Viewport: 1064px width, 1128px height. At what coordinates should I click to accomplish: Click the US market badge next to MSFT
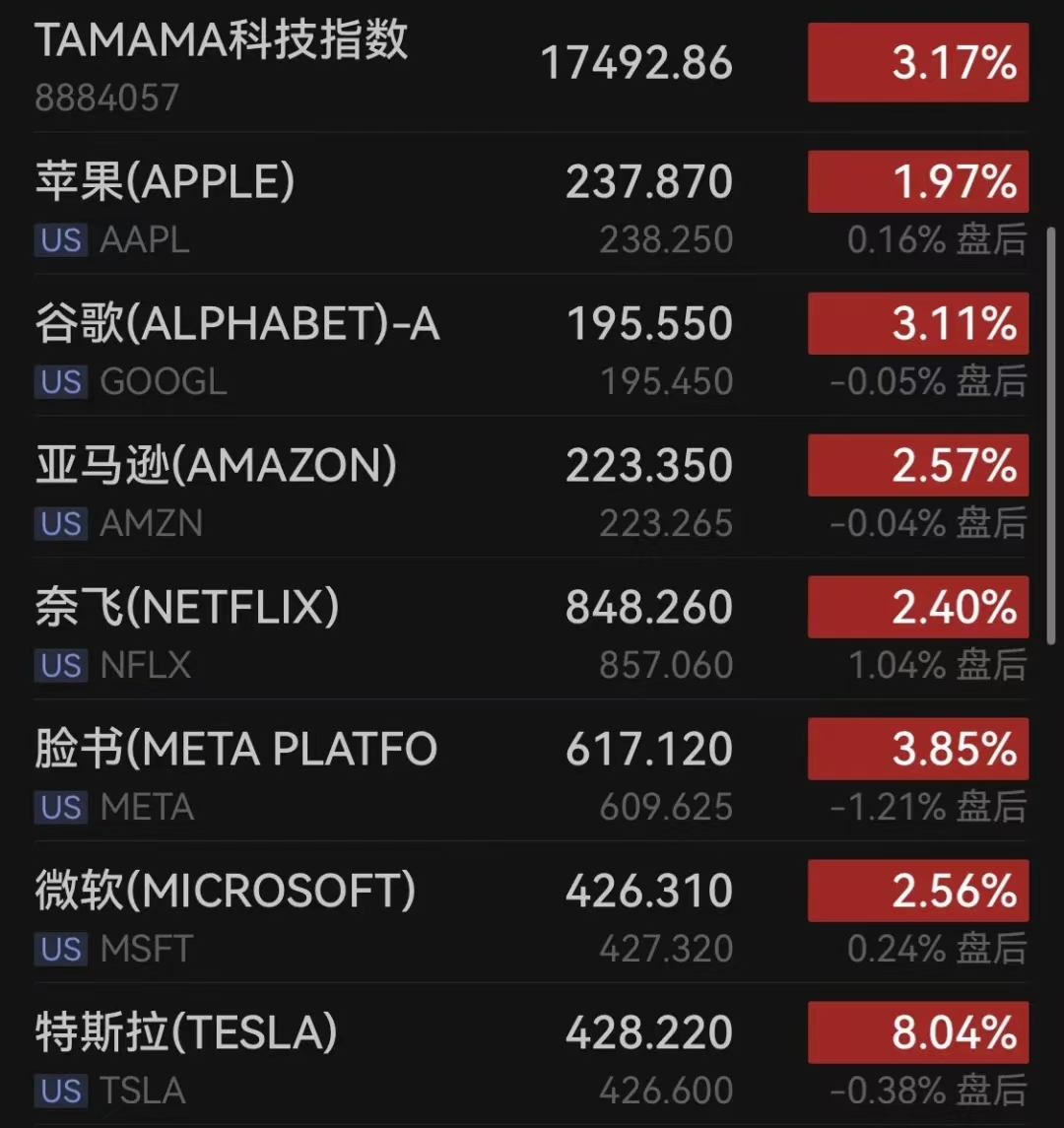click(x=59, y=950)
